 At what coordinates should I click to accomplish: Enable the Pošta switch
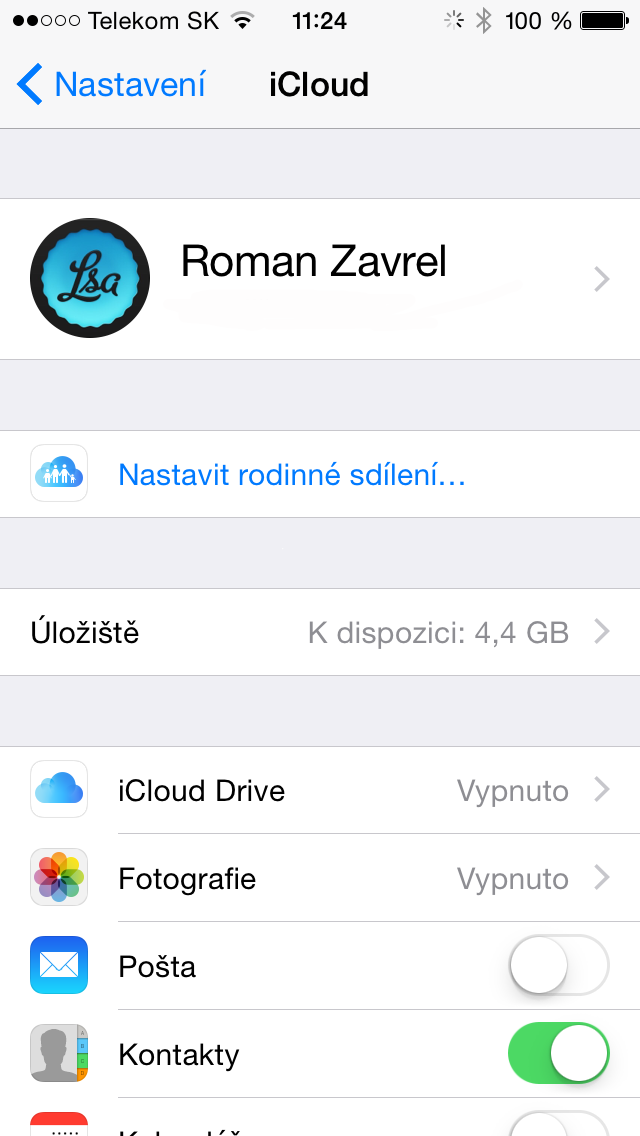(558, 966)
